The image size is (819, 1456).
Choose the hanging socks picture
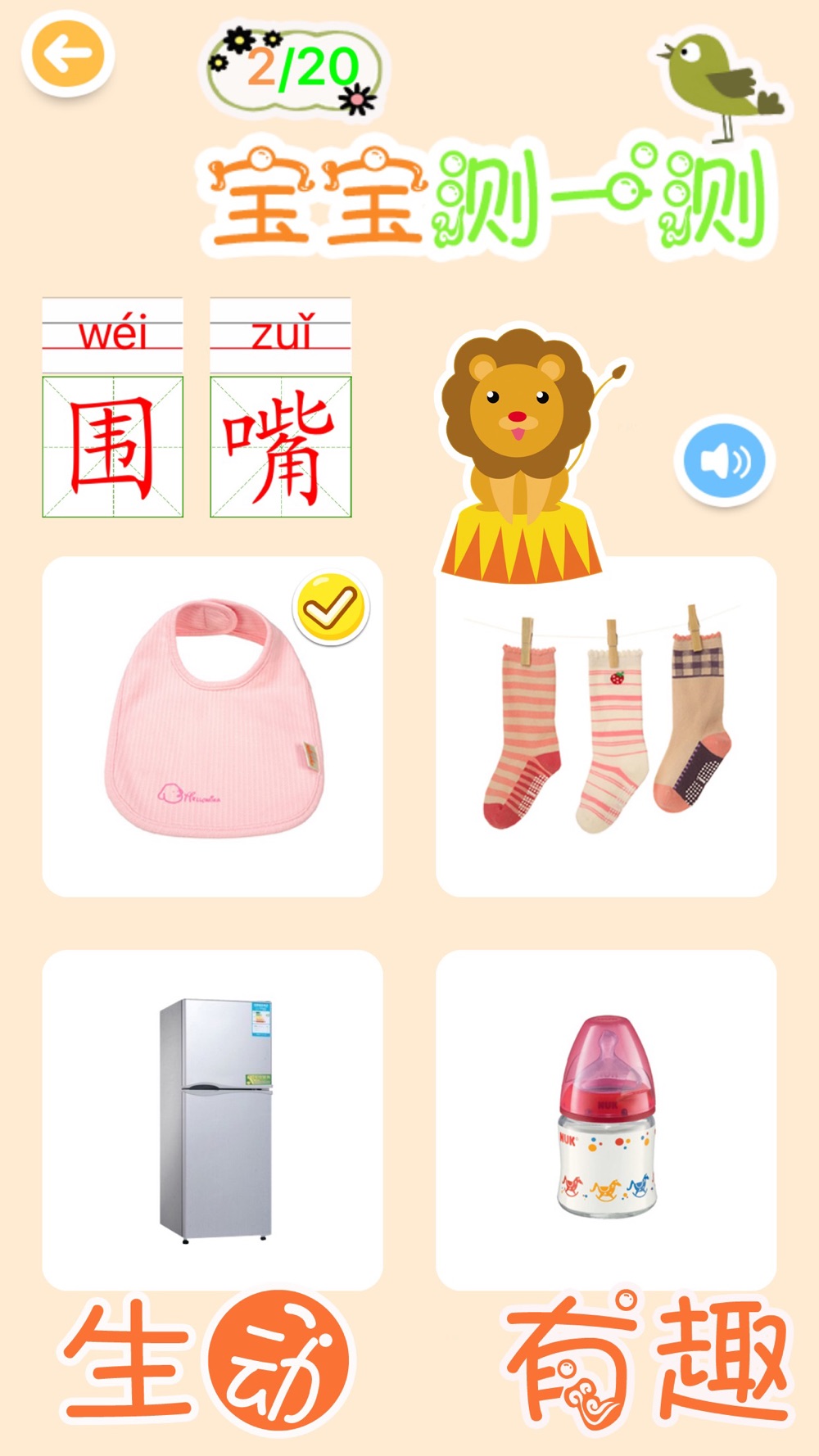click(606, 726)
